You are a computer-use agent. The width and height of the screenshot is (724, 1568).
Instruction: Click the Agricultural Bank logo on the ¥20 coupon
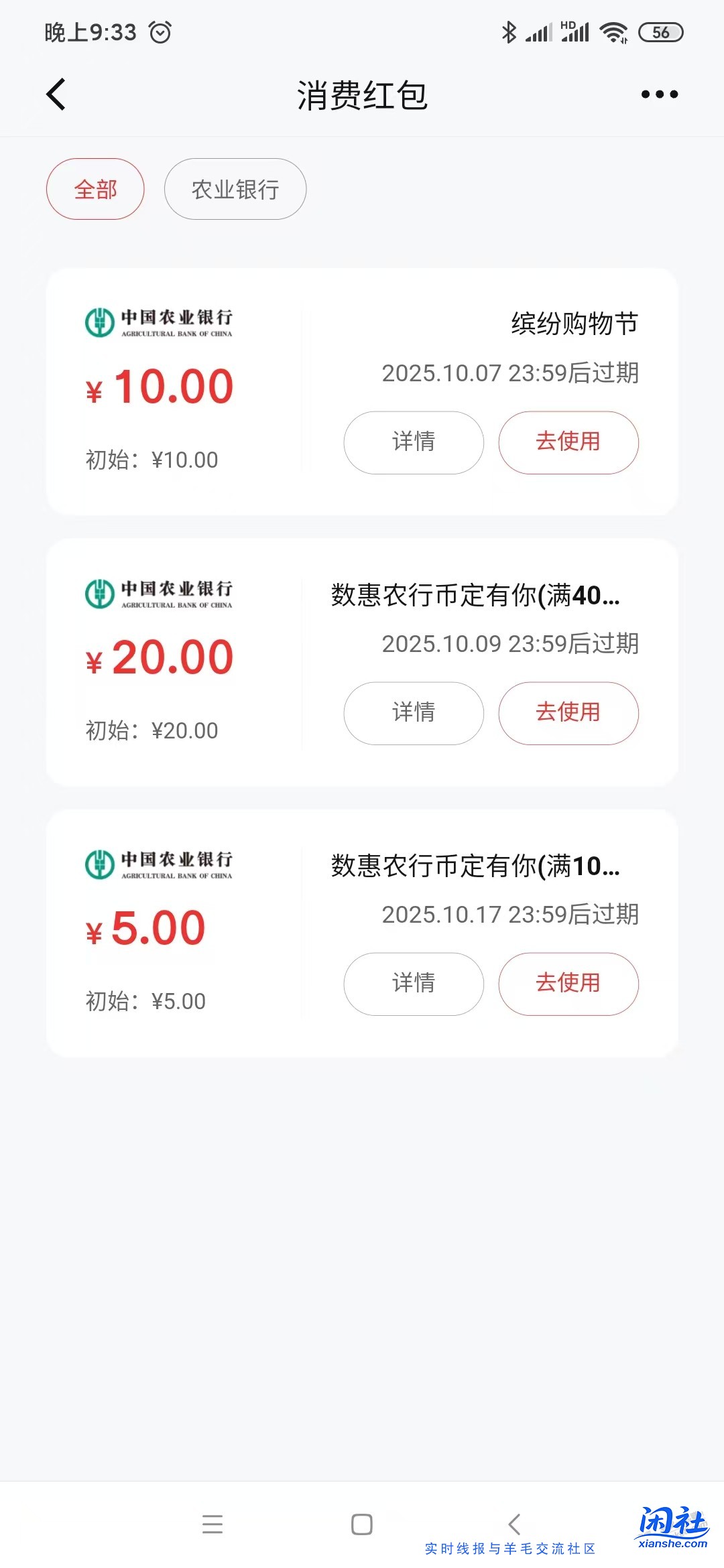tap(161, 593)
